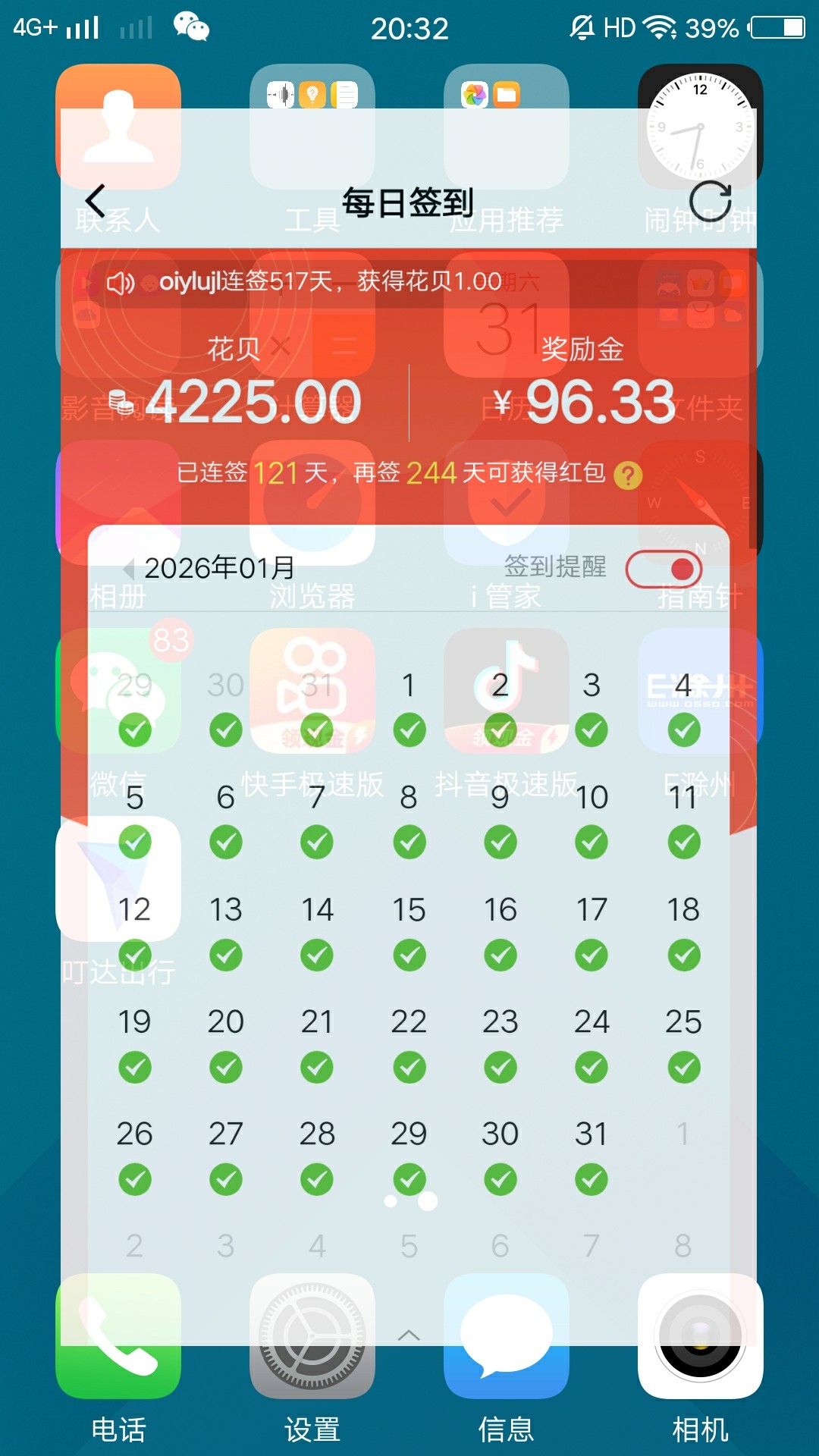The height and width of the screenshot is (1456, 819).
Task: Open the 信息 messaging app
Action: (x=507, y=1336)
